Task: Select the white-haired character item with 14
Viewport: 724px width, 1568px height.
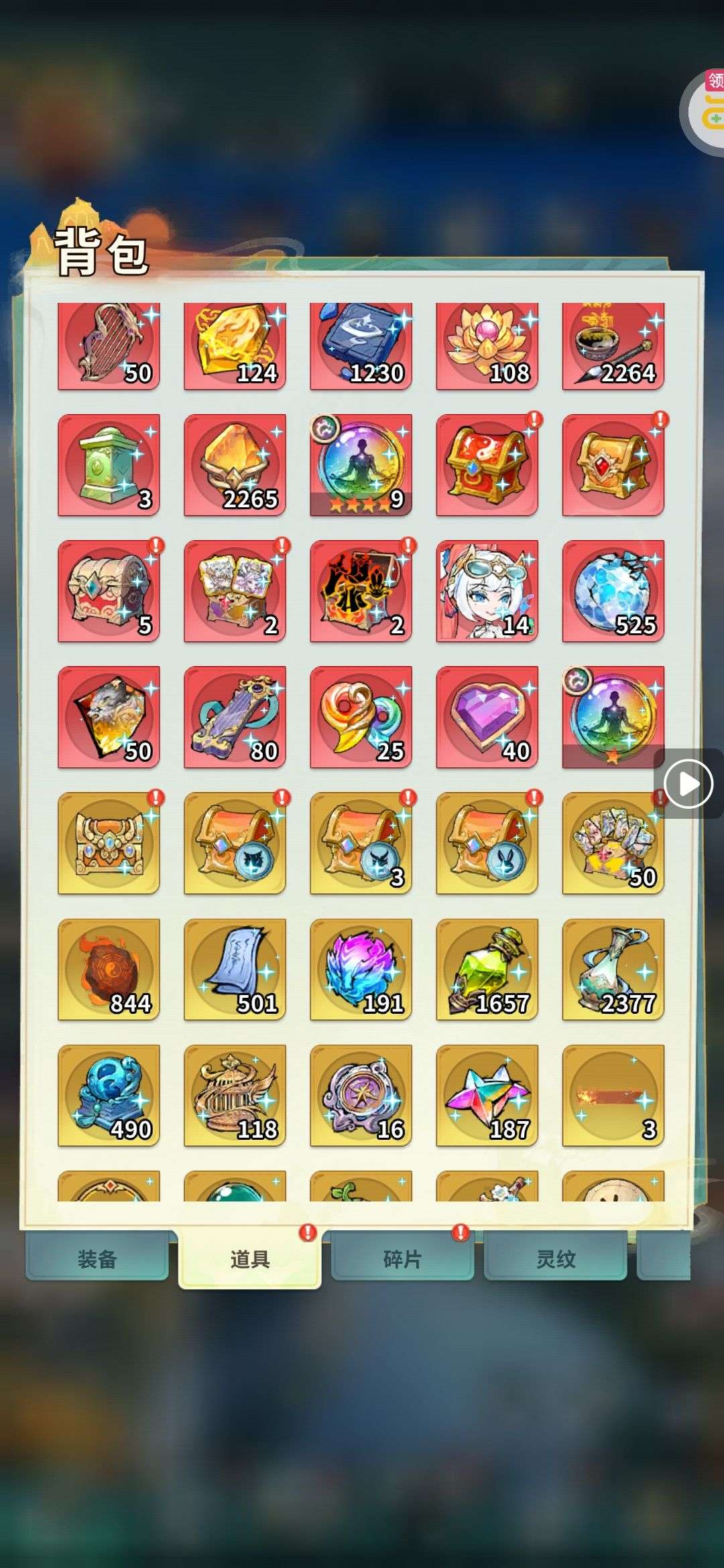Action: point(487,591)
